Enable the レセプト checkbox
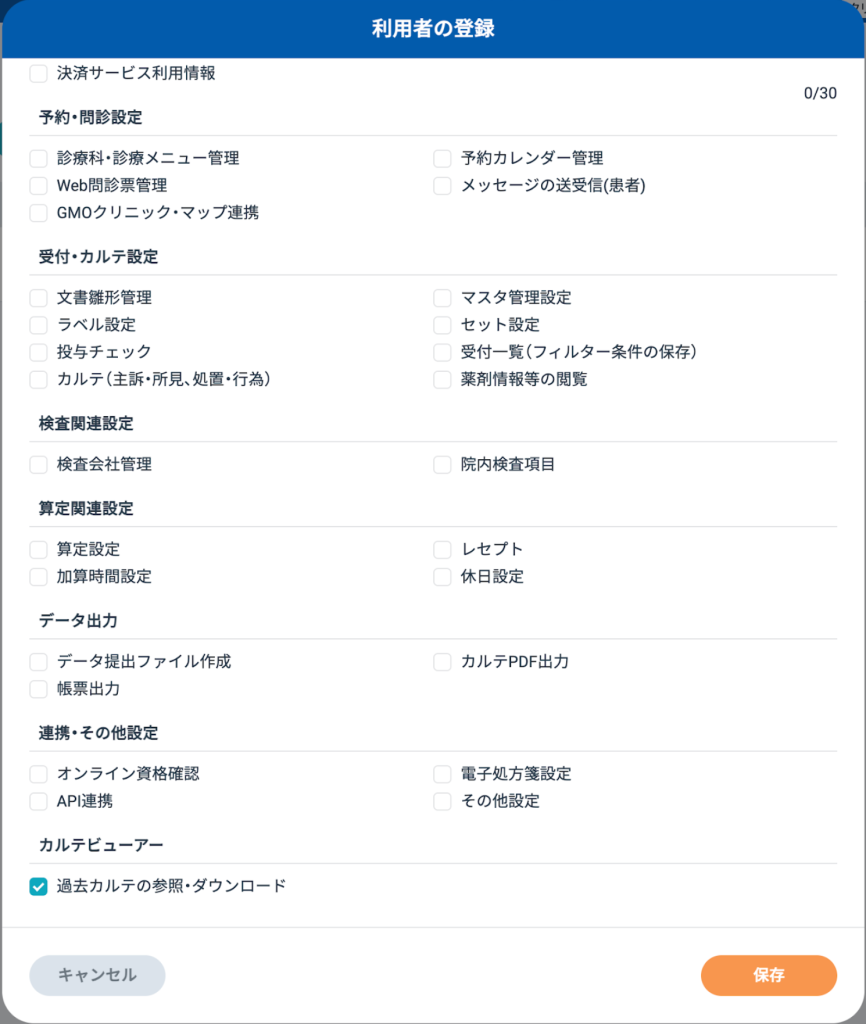 tap(443, 549)
